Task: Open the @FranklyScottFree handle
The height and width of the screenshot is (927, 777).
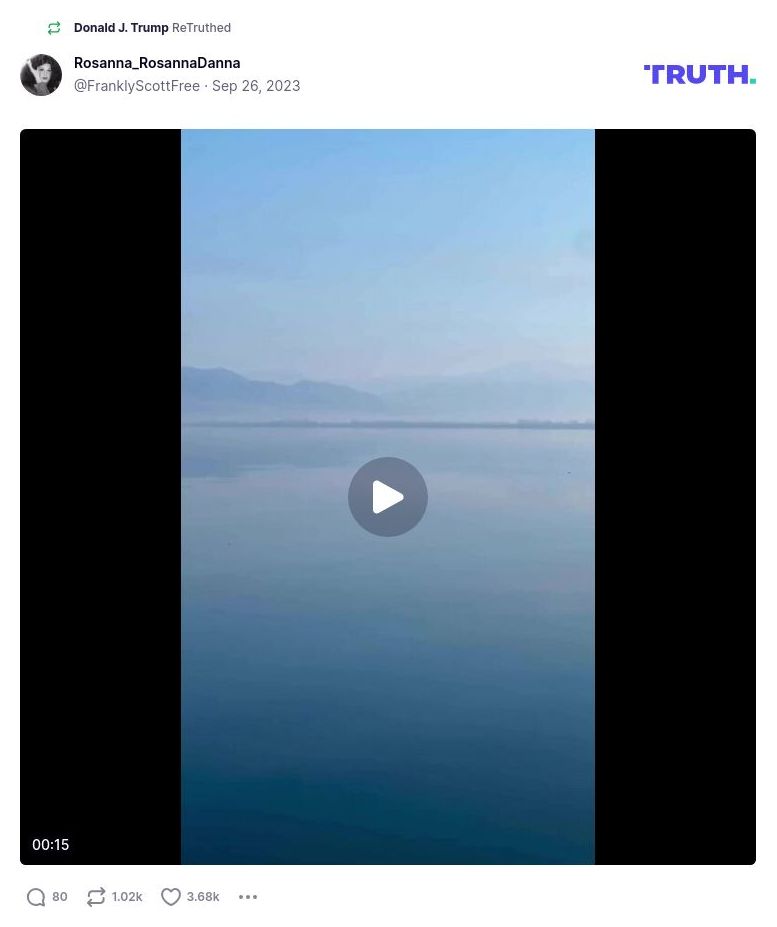Action: [x=136, y=85]
